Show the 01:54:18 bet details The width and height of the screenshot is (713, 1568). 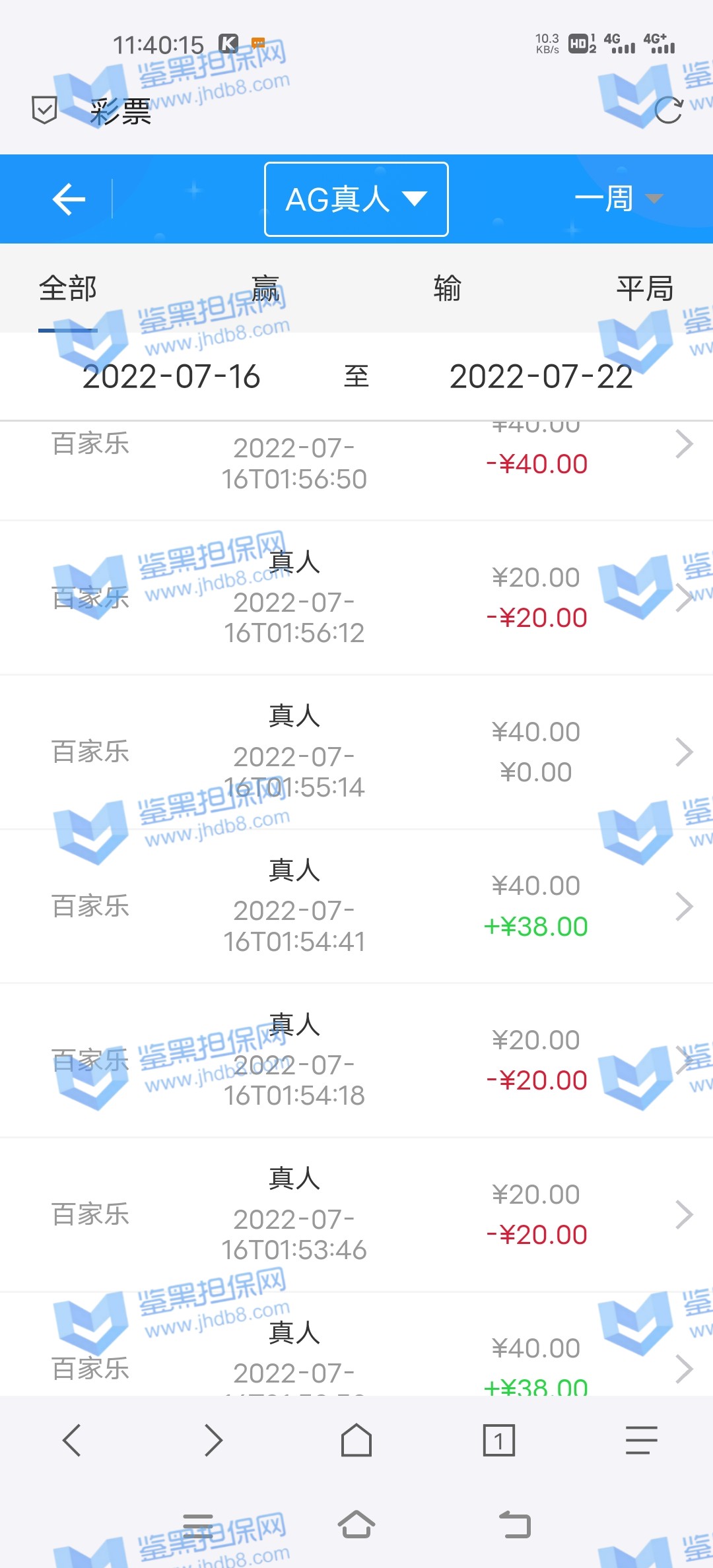tap(356, 1061)
